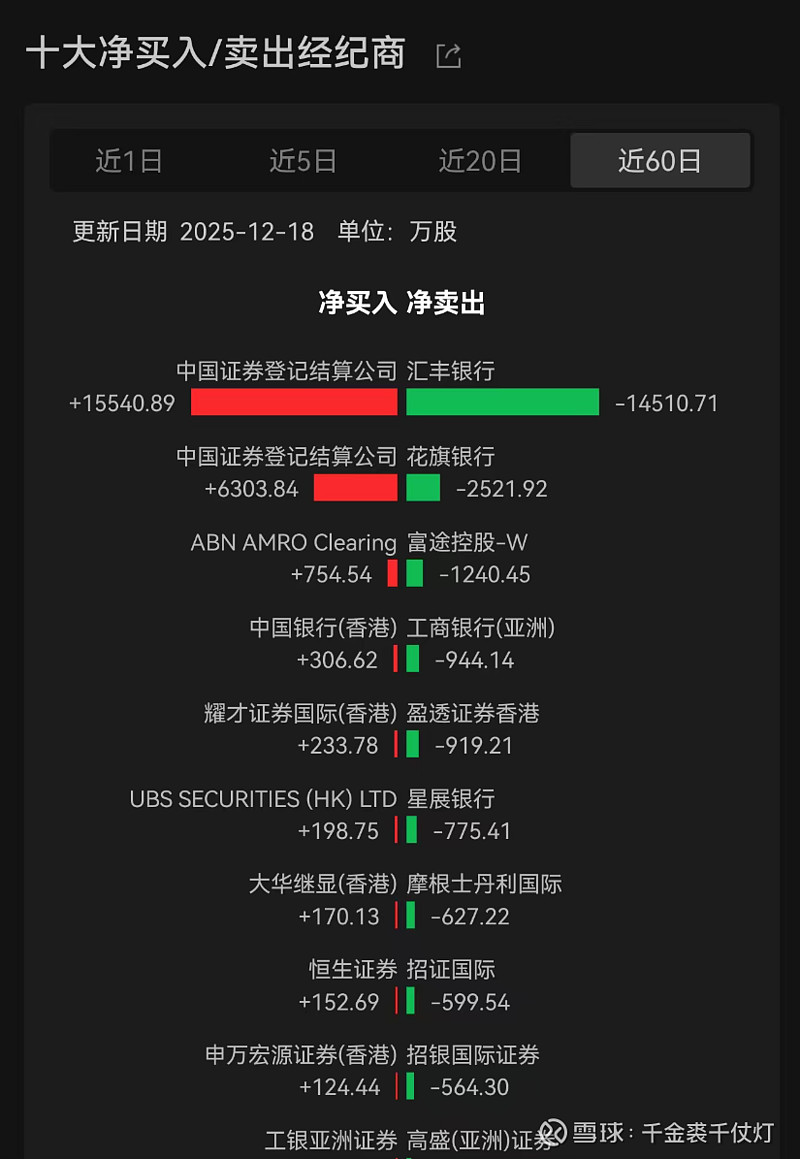Select the 近60日 tab
Image resolution: width=800 pixels, height=1159 pixels.
[659, 160]
